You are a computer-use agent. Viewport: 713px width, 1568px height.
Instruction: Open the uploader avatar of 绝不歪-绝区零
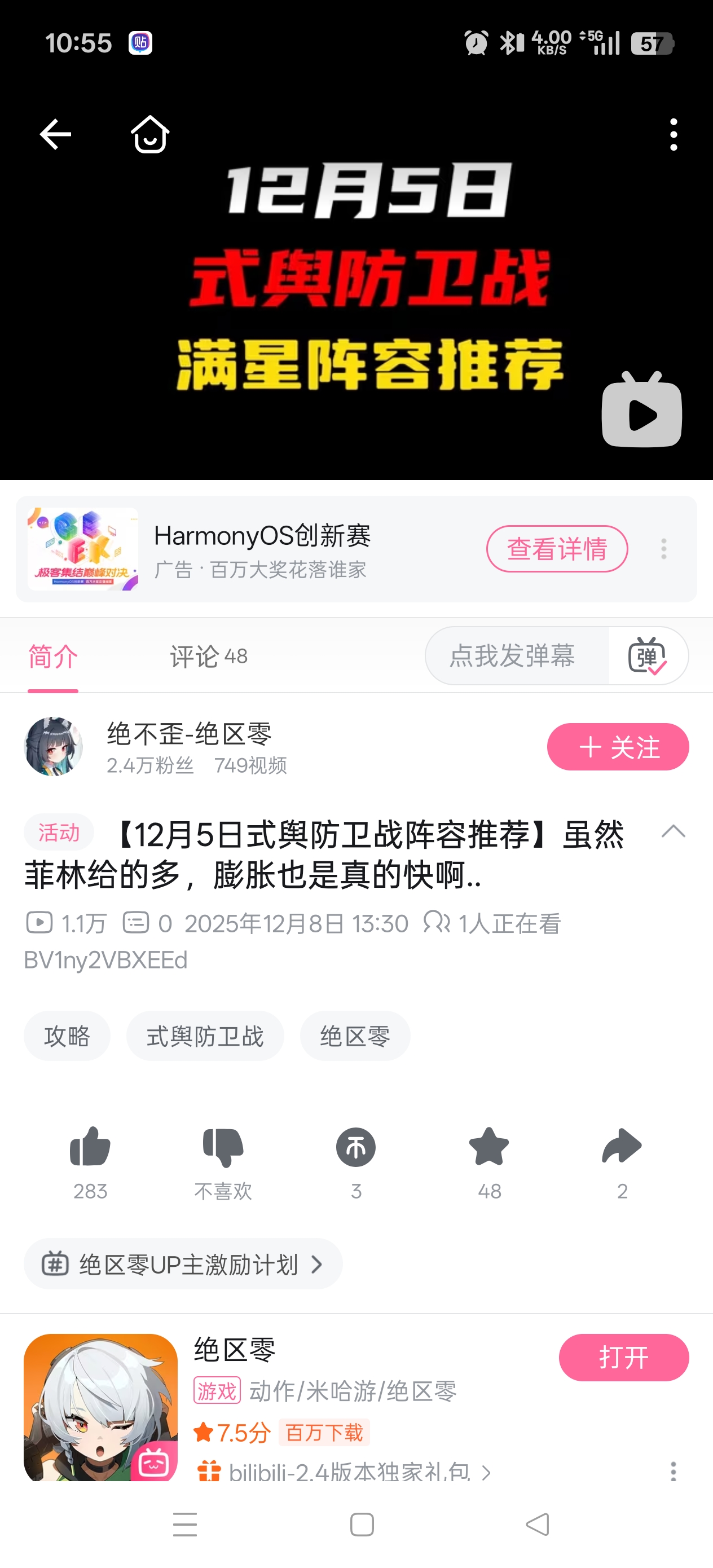click(53, 746)
